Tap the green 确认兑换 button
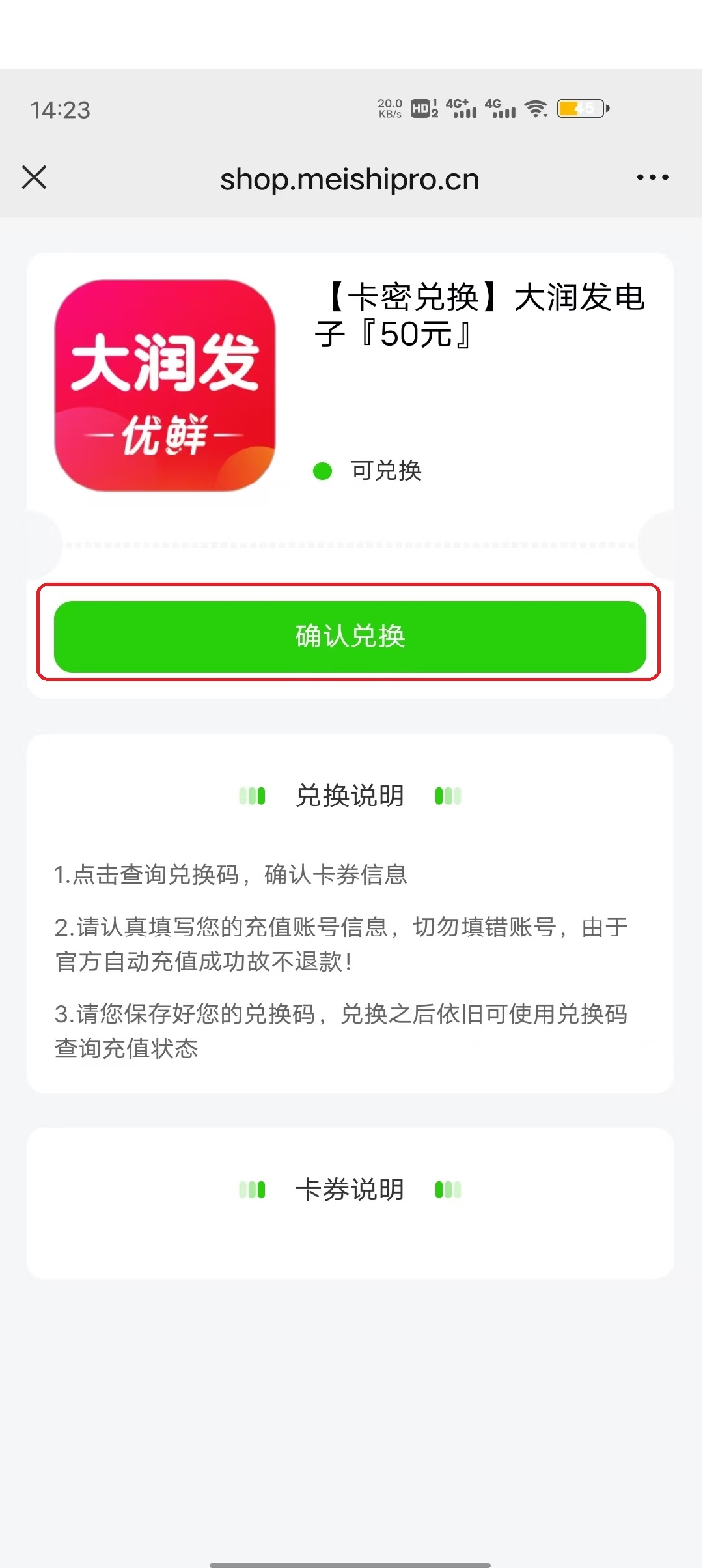The image size is (703, 1568). click(350, 636)
